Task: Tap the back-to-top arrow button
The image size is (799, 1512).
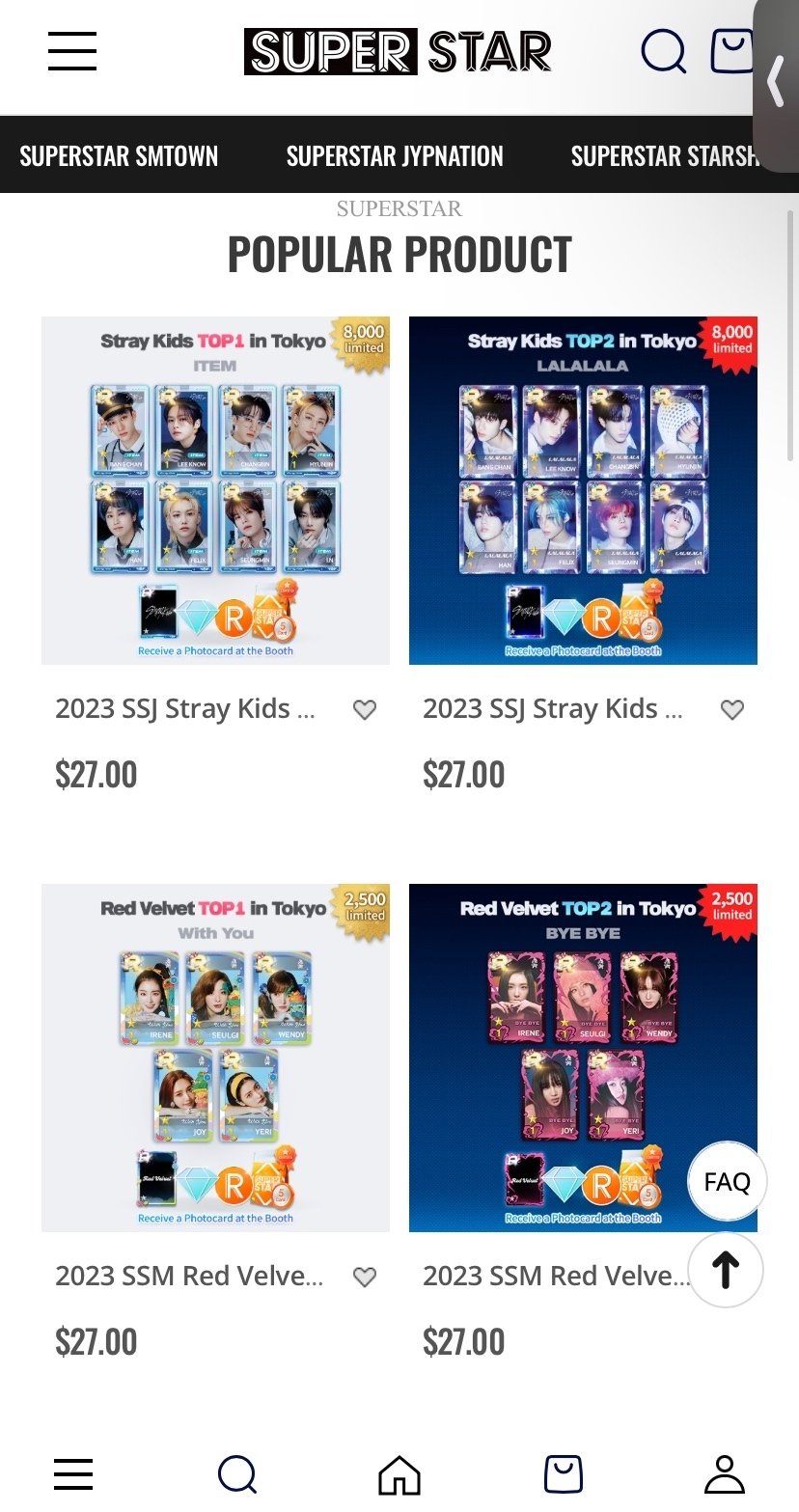Action: click(x=726, y=1269)
